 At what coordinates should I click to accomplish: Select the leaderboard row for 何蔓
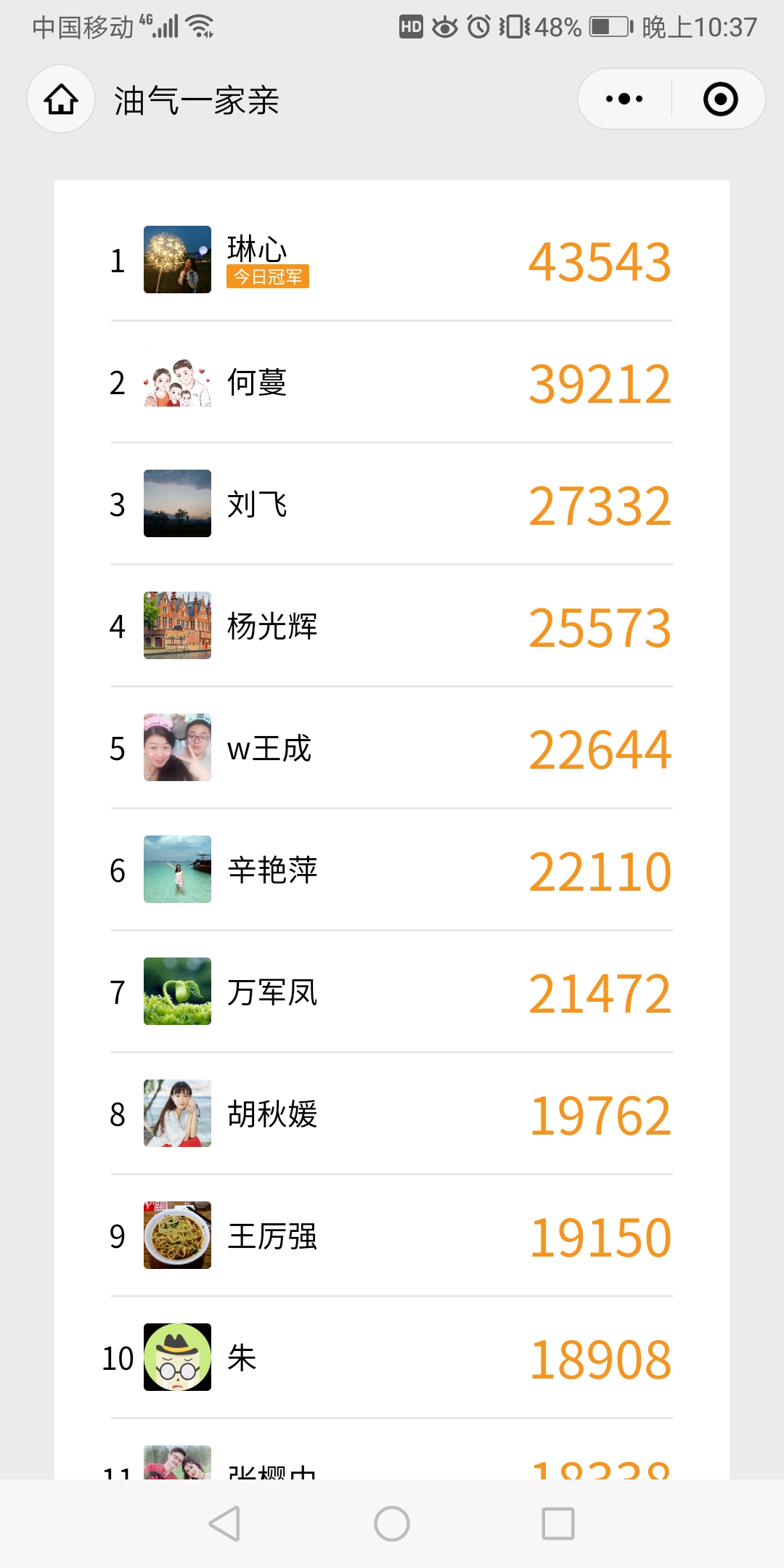click(392, 383)
